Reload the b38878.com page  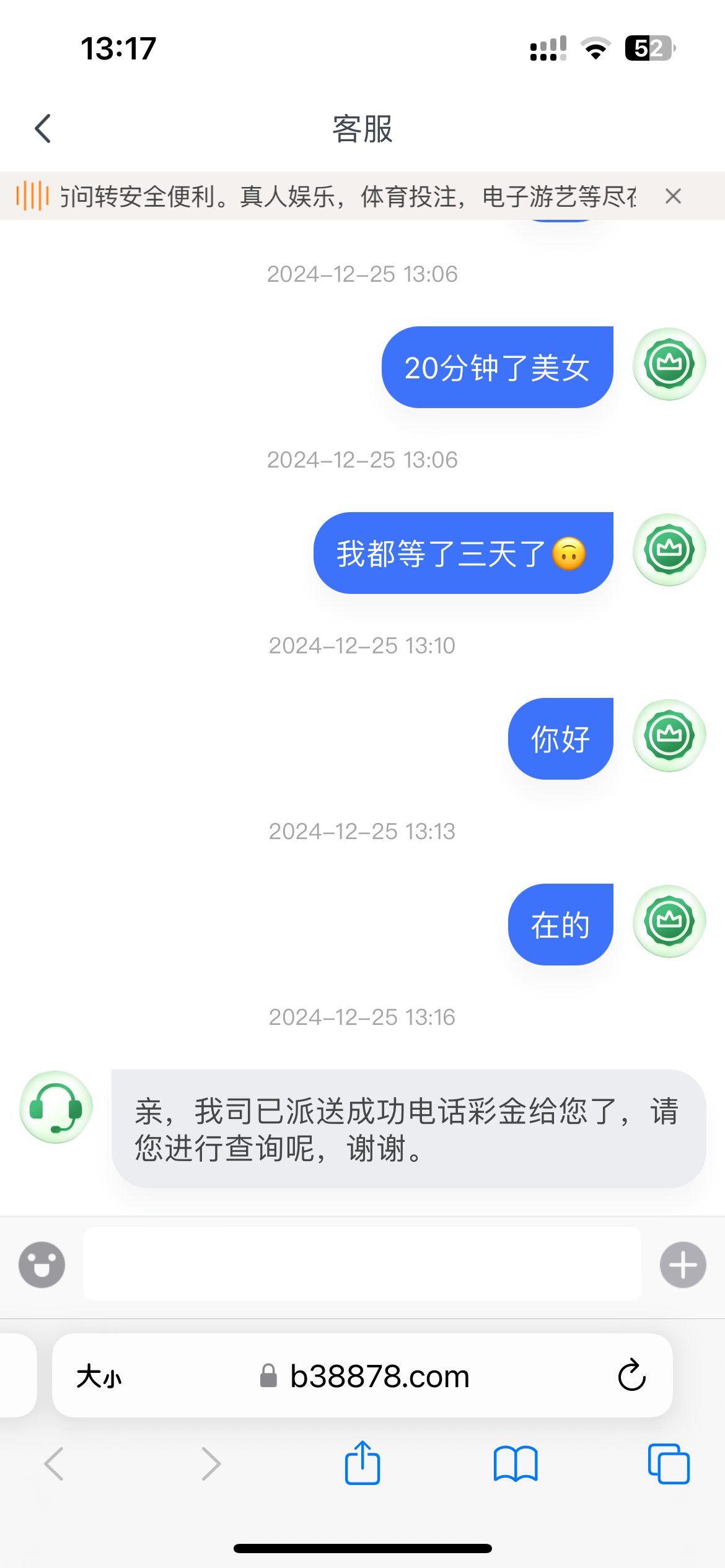coord(632,1375)
